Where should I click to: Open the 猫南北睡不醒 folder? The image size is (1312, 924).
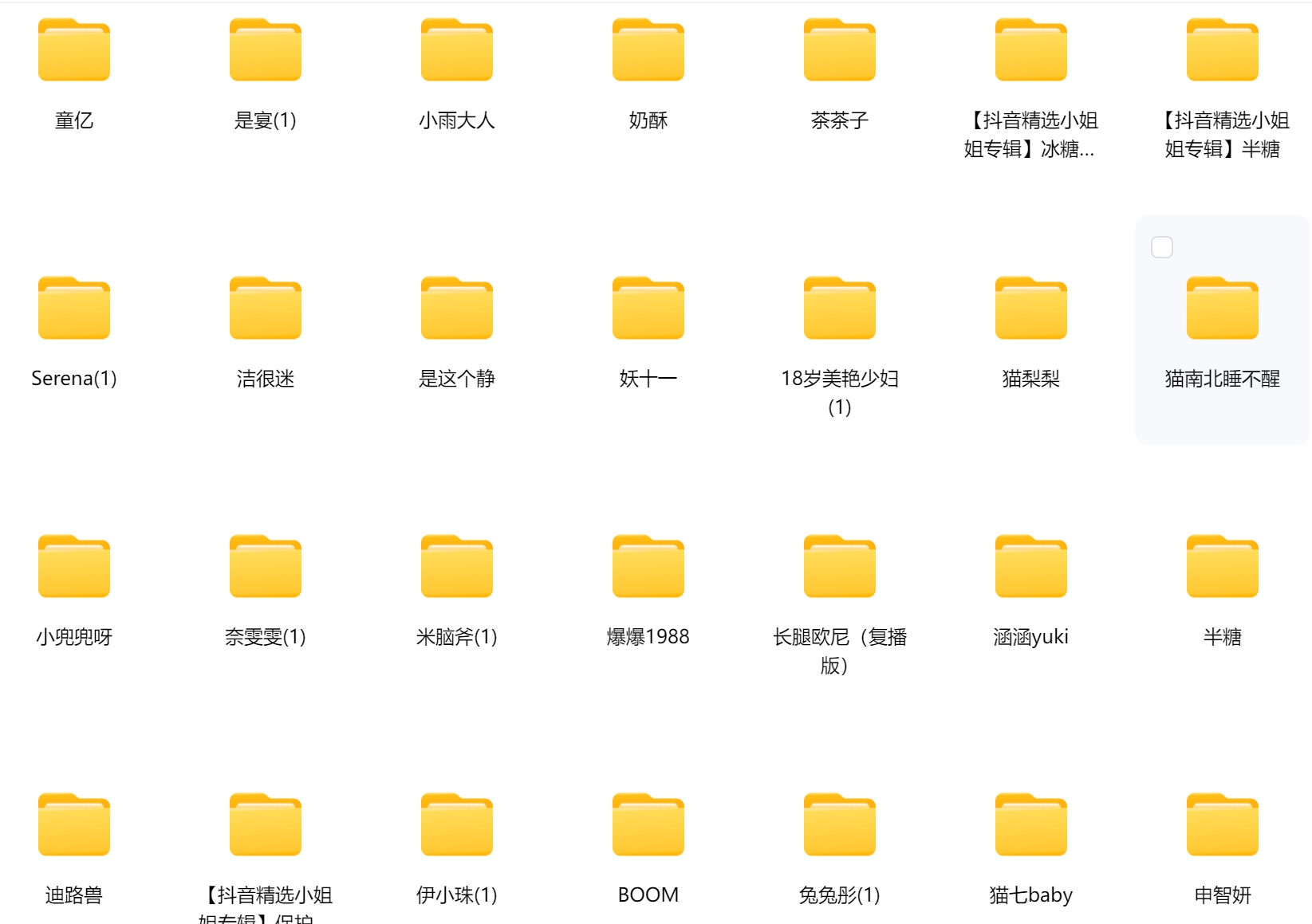(1223, 309)
